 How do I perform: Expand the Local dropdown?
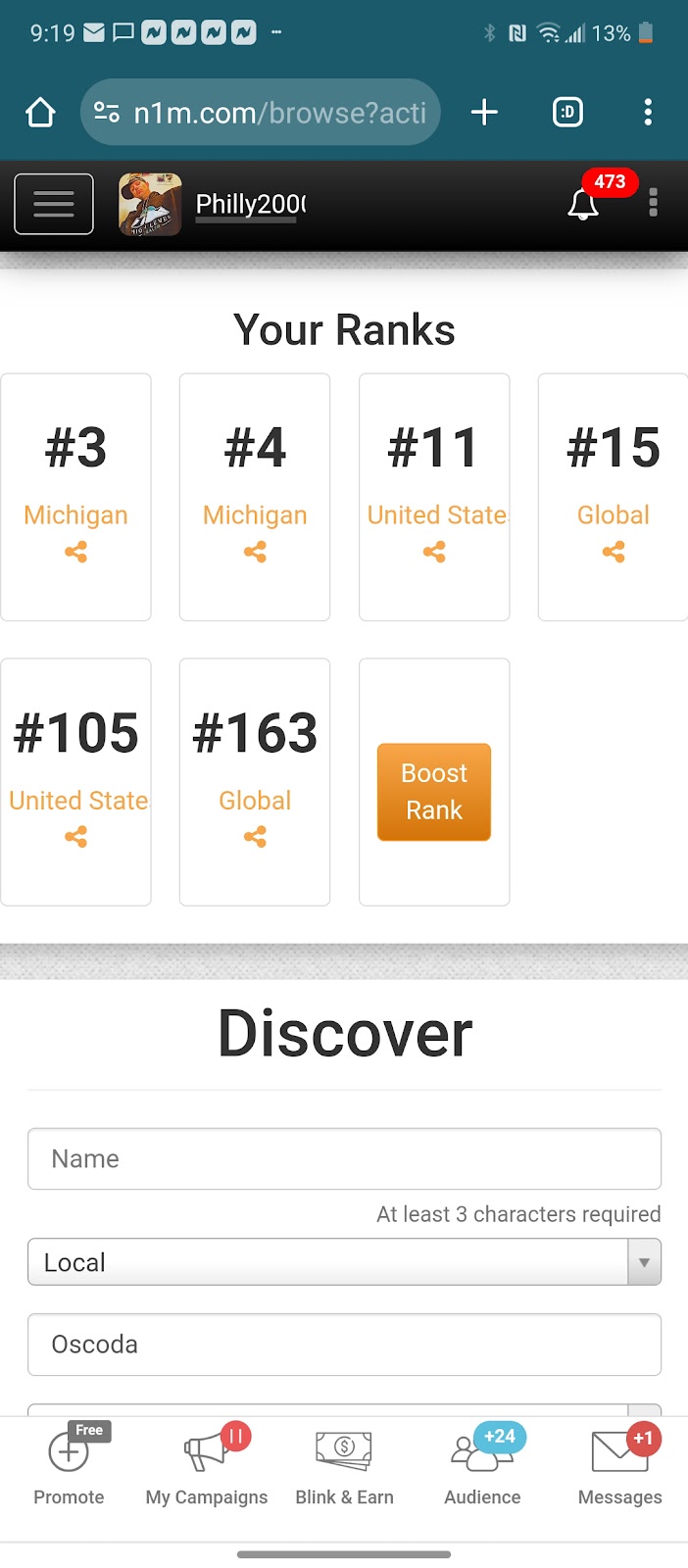(344, 1262)
